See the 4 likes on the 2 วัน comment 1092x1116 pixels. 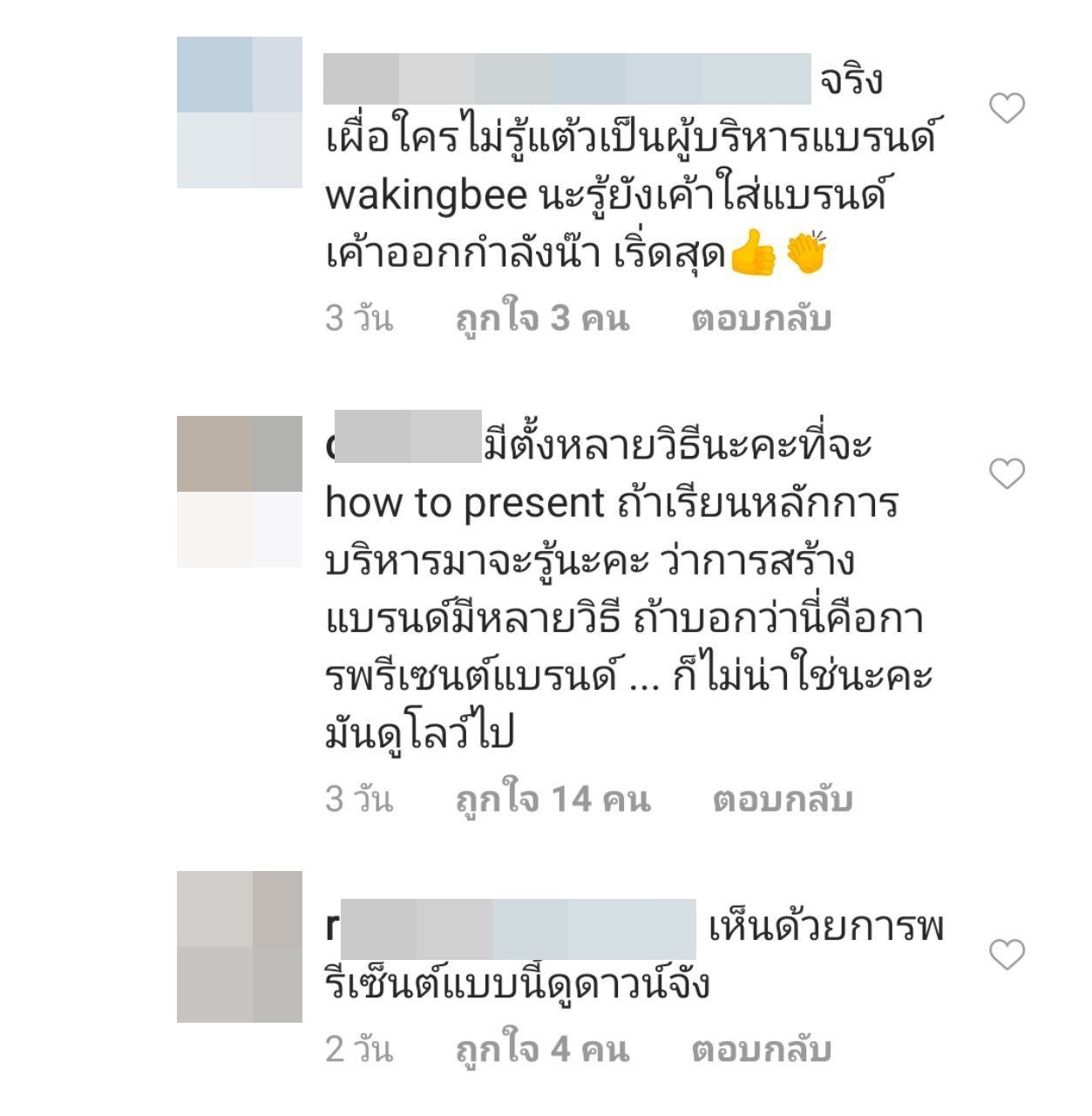coord(541,1049)
